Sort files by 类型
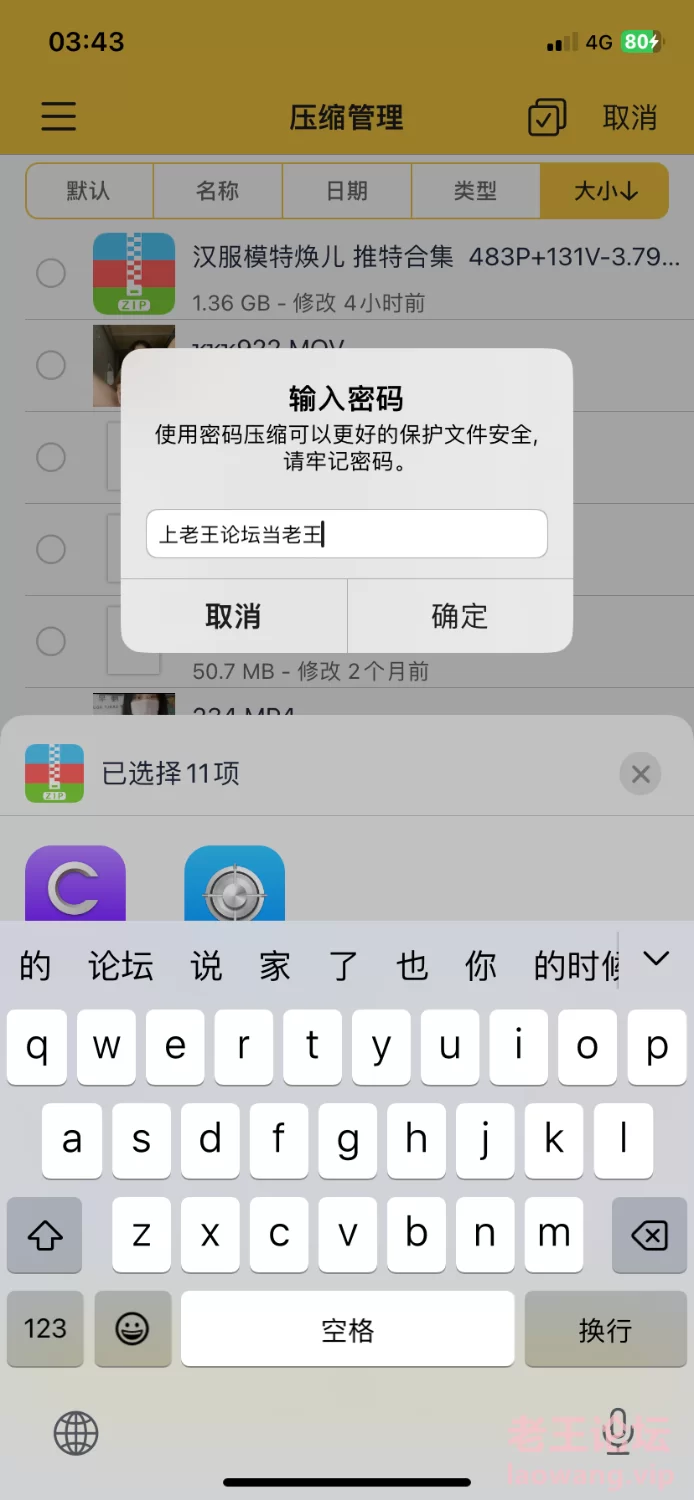 [x=476, y=191]
